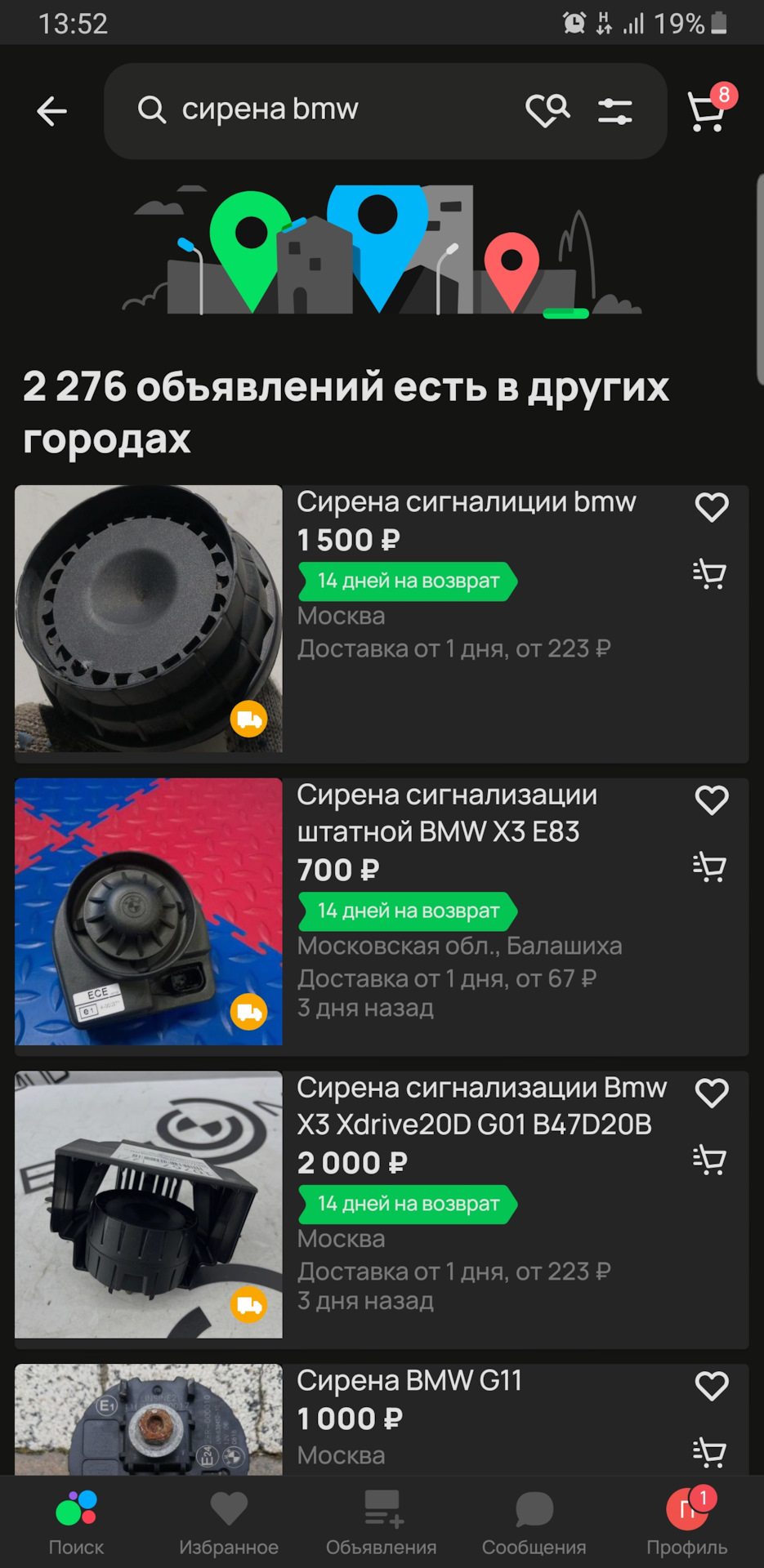View the 'Сирена BMW G11' listing
Image resolution: width=764 pixels, height=1568 pixels.
coord(409,1381)
